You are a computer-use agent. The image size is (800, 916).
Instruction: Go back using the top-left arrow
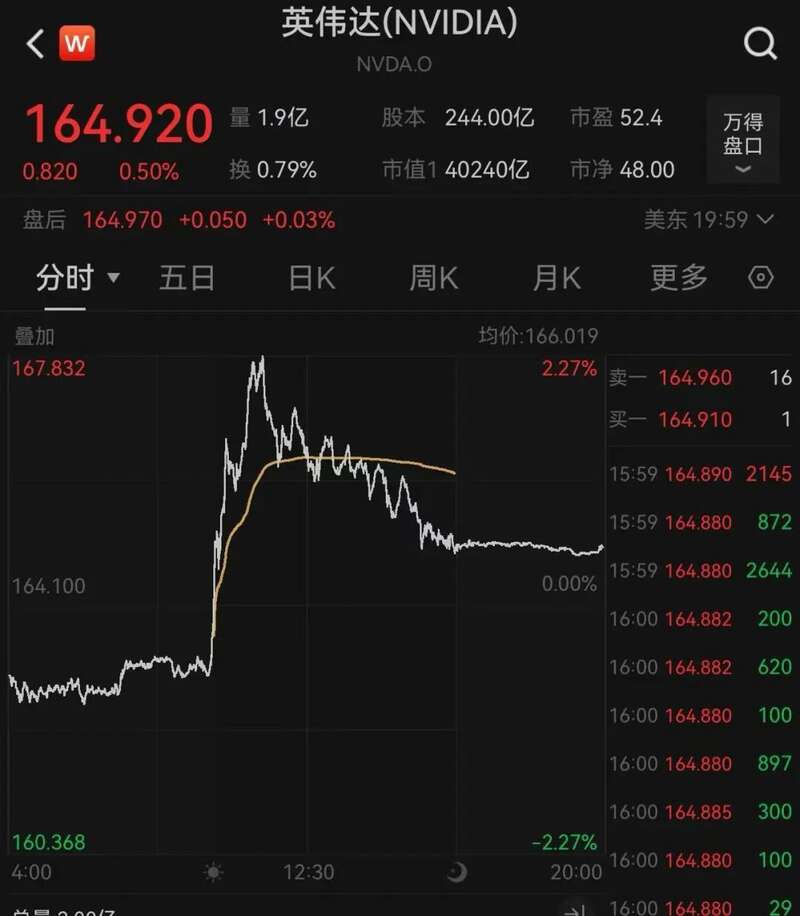[x=35, y=44]
